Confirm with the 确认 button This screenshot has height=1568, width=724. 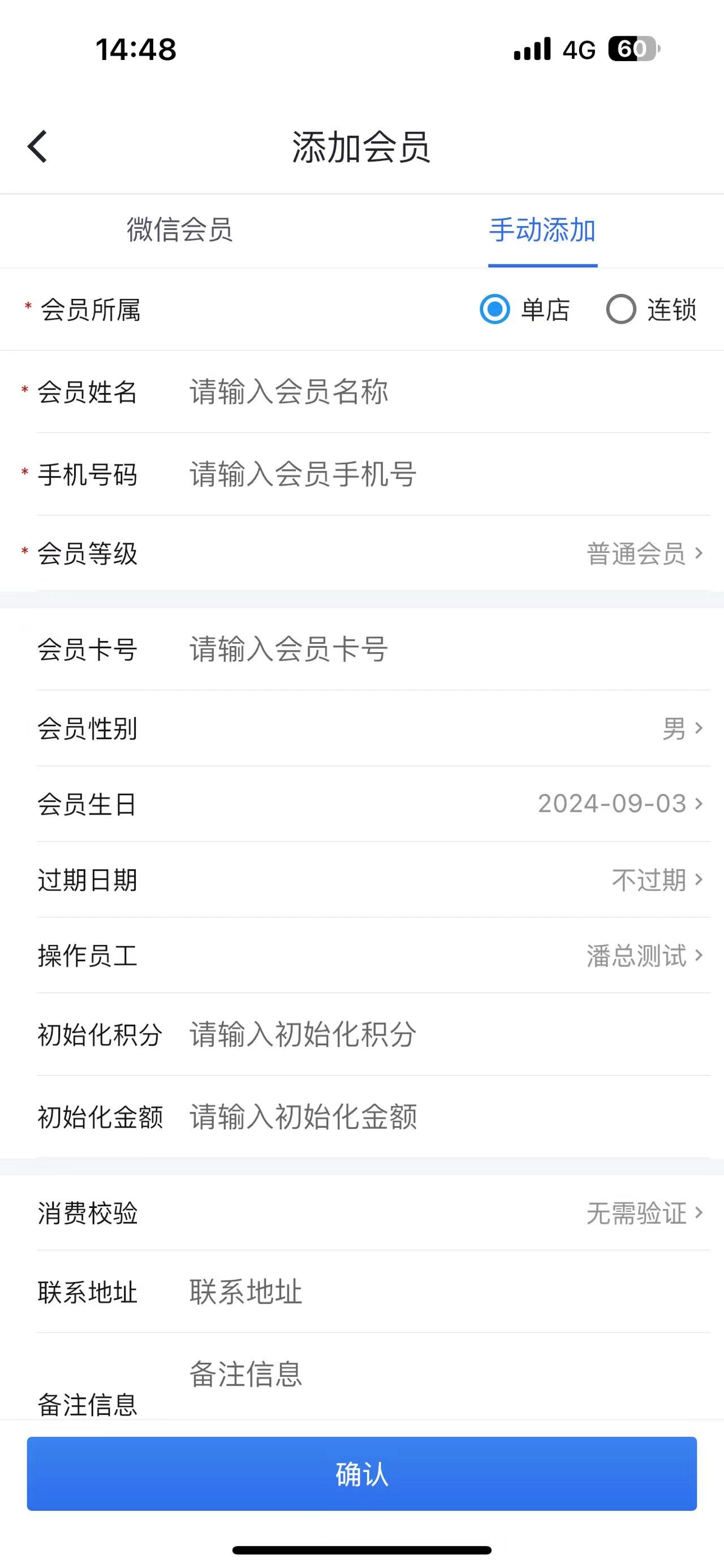[x=361, y=1474]
